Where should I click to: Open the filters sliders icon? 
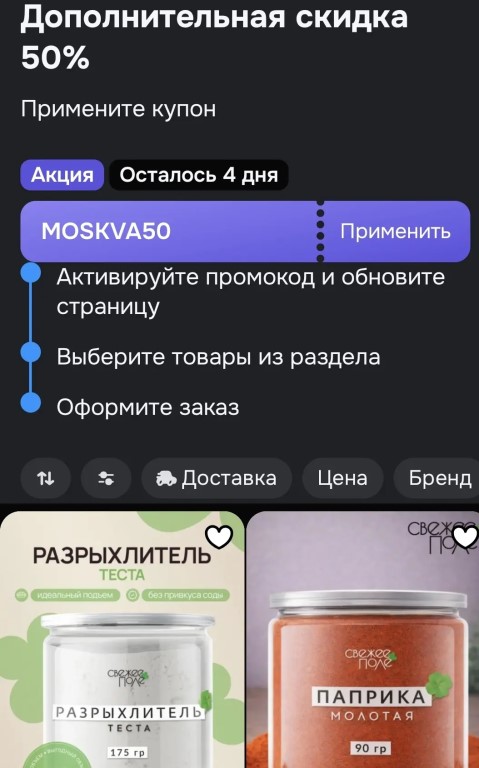pyautogui.click(x=106, y=478)
